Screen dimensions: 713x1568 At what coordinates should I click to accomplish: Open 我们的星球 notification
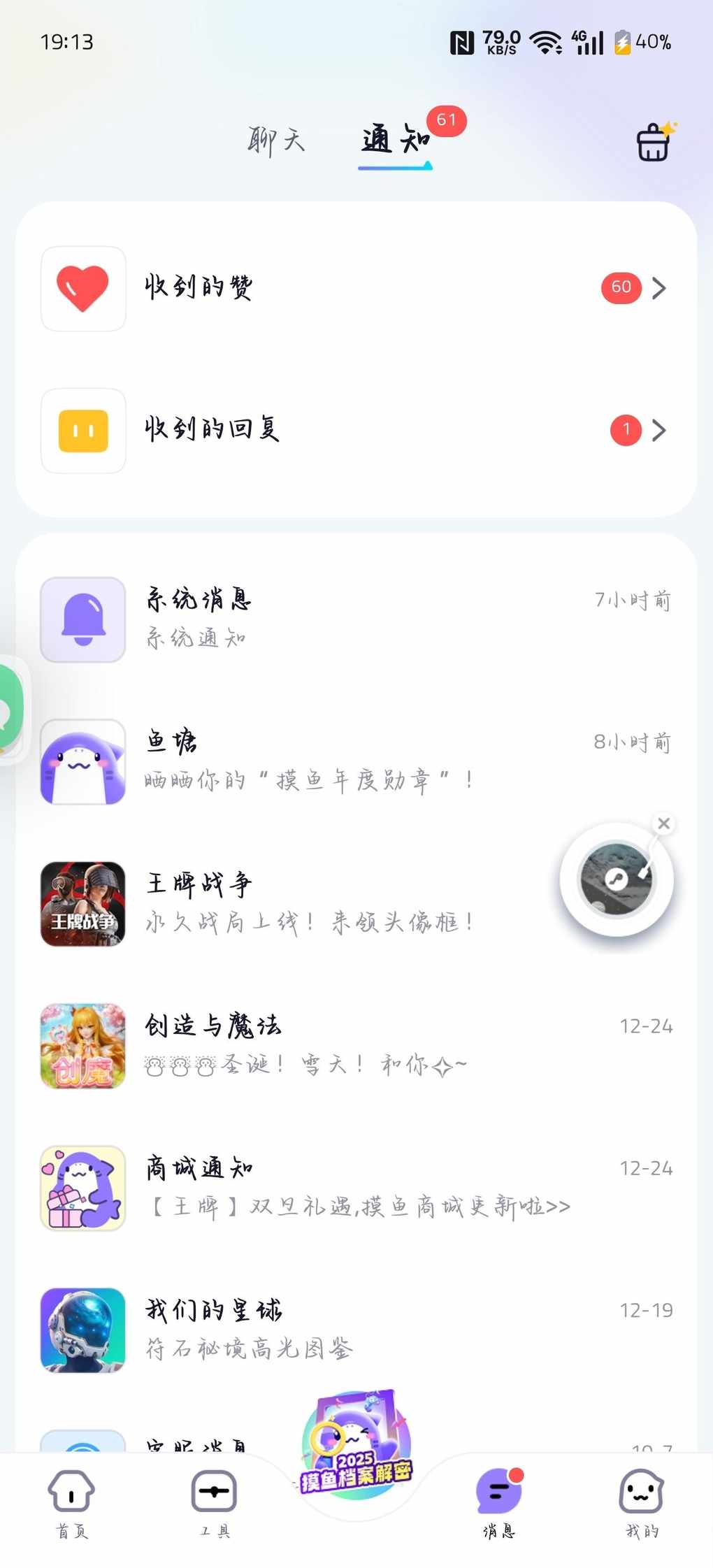[x=355, y=1330]
